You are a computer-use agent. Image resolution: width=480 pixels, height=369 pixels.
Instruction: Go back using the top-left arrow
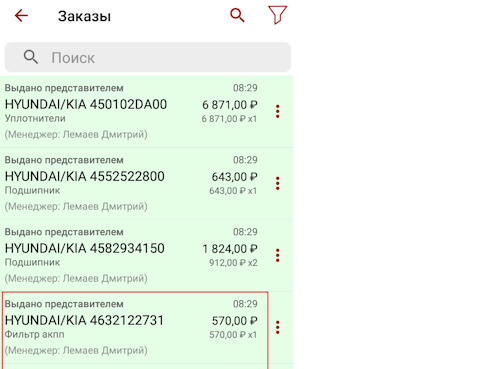point(21,16)
